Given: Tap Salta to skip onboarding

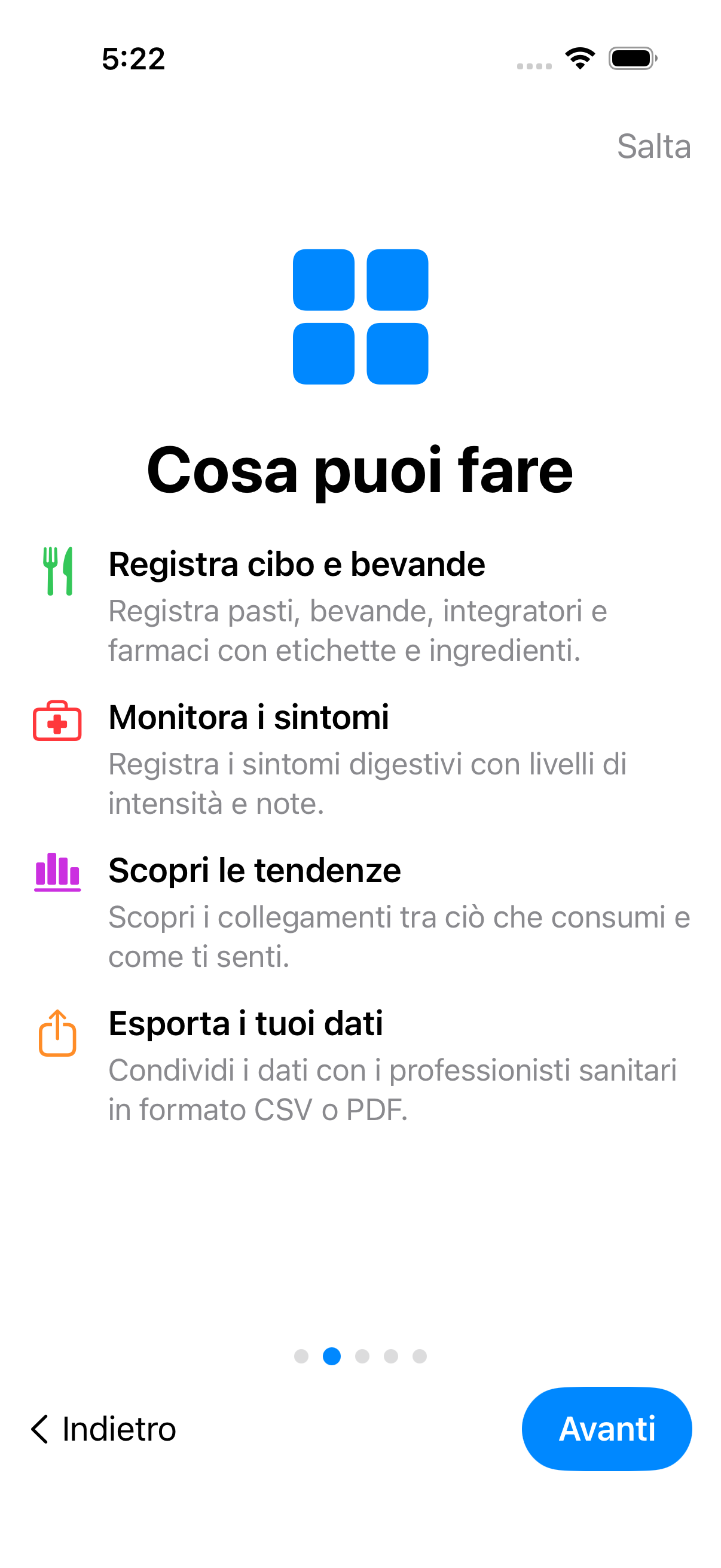Looking at the screenshot, I should pyautogui.click(x=654, y=146).
